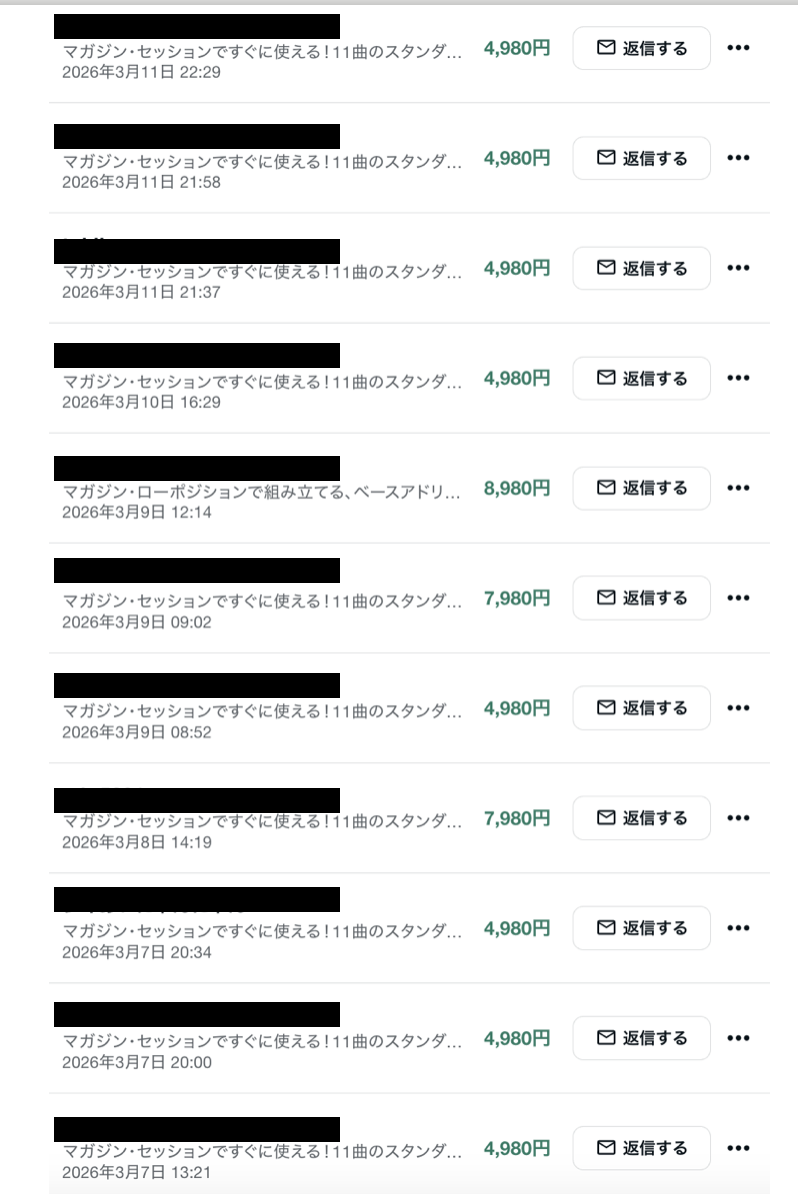This screenshot has width=798, height=1194.
Task: Open overflow menu for March 9 09:02 row
Action: (738, 598)
